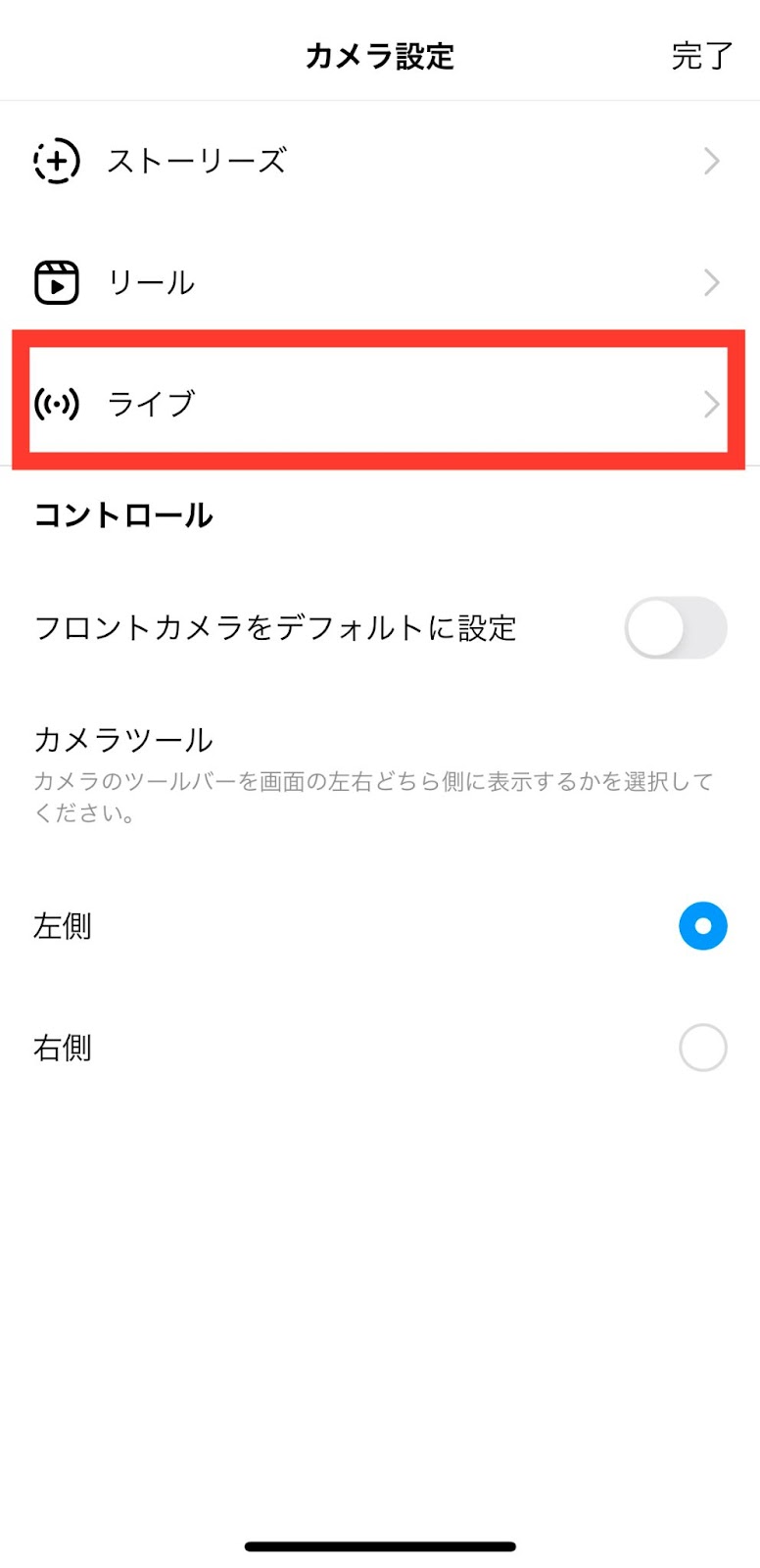Toggle フロントカメラをデフォルトに設定 switch
Screen dimensions: 760x1568
pyautogui.click(x=676, y=627)
